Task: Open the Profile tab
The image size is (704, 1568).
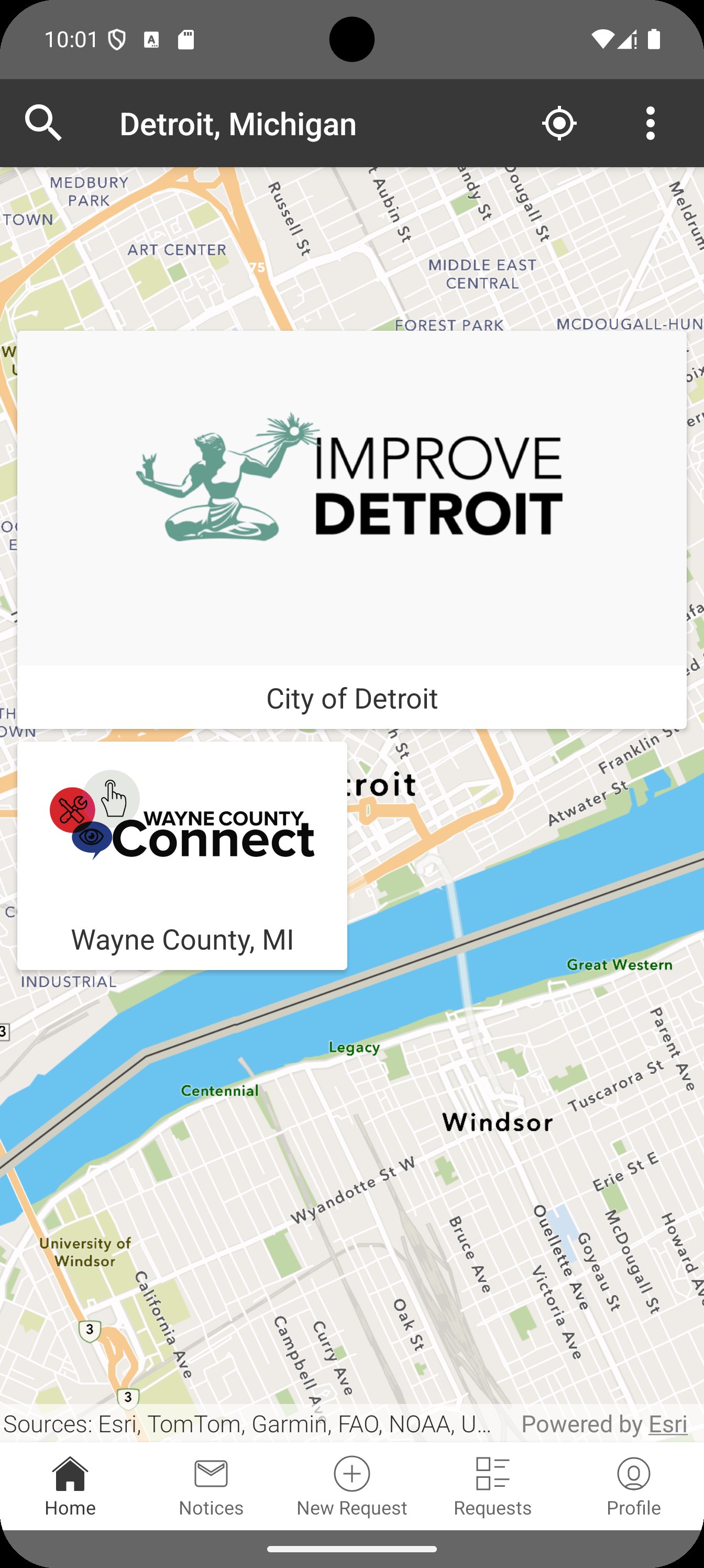Action: point(633,1486)
